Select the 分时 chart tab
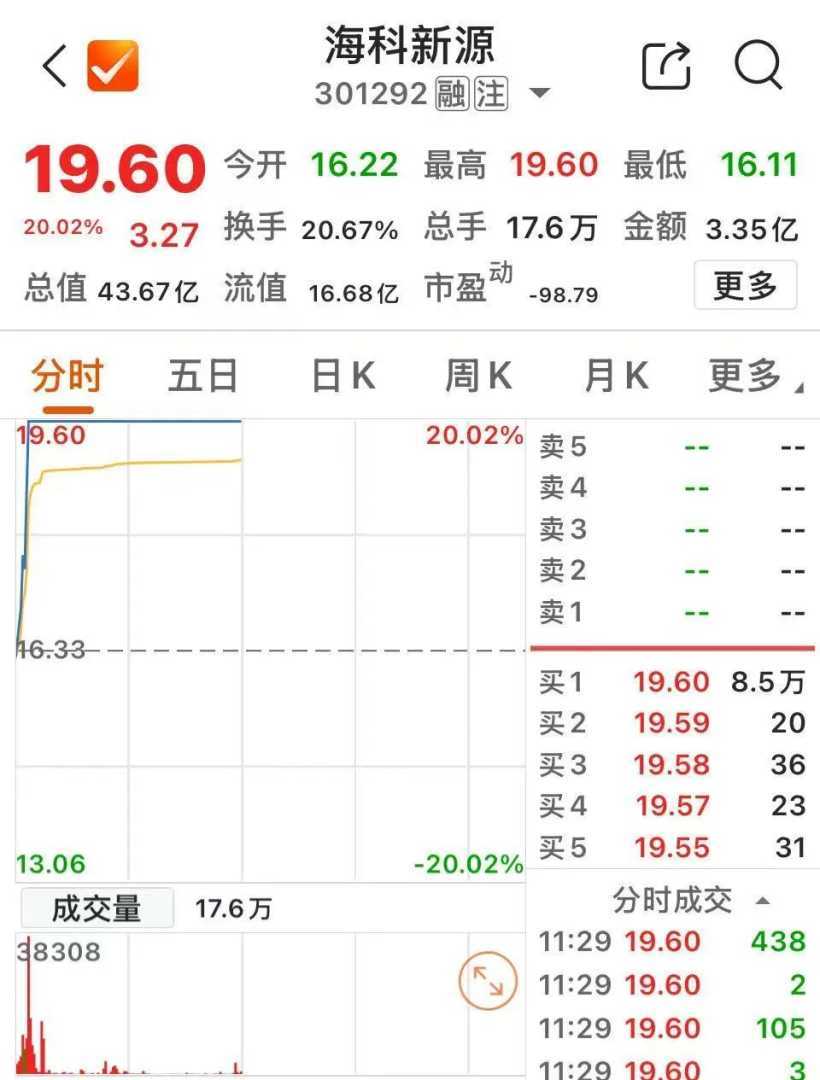The width and height of the screenshot is (820, 1080). [x=68, y=377]
